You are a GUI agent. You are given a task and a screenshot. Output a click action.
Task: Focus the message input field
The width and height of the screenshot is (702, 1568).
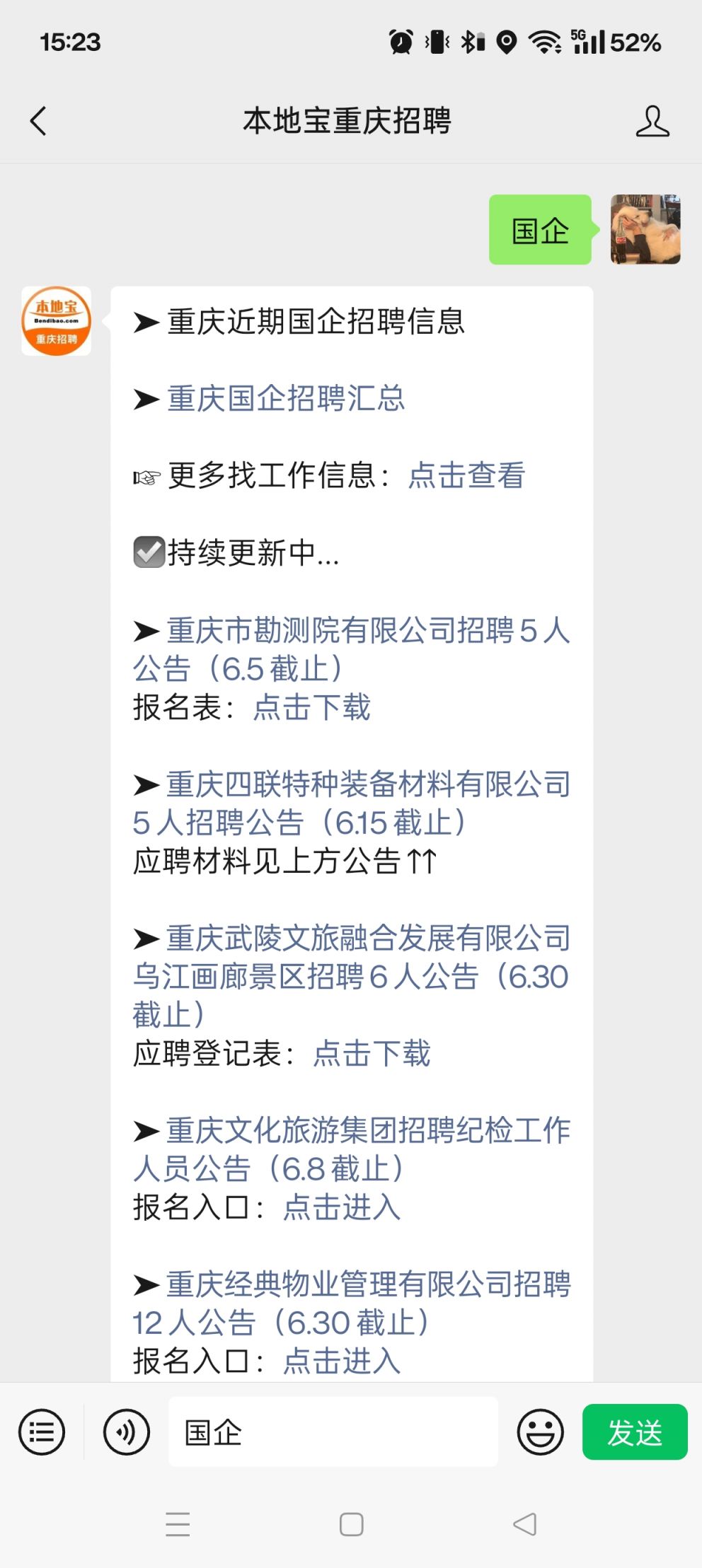tap(333, 1432)
